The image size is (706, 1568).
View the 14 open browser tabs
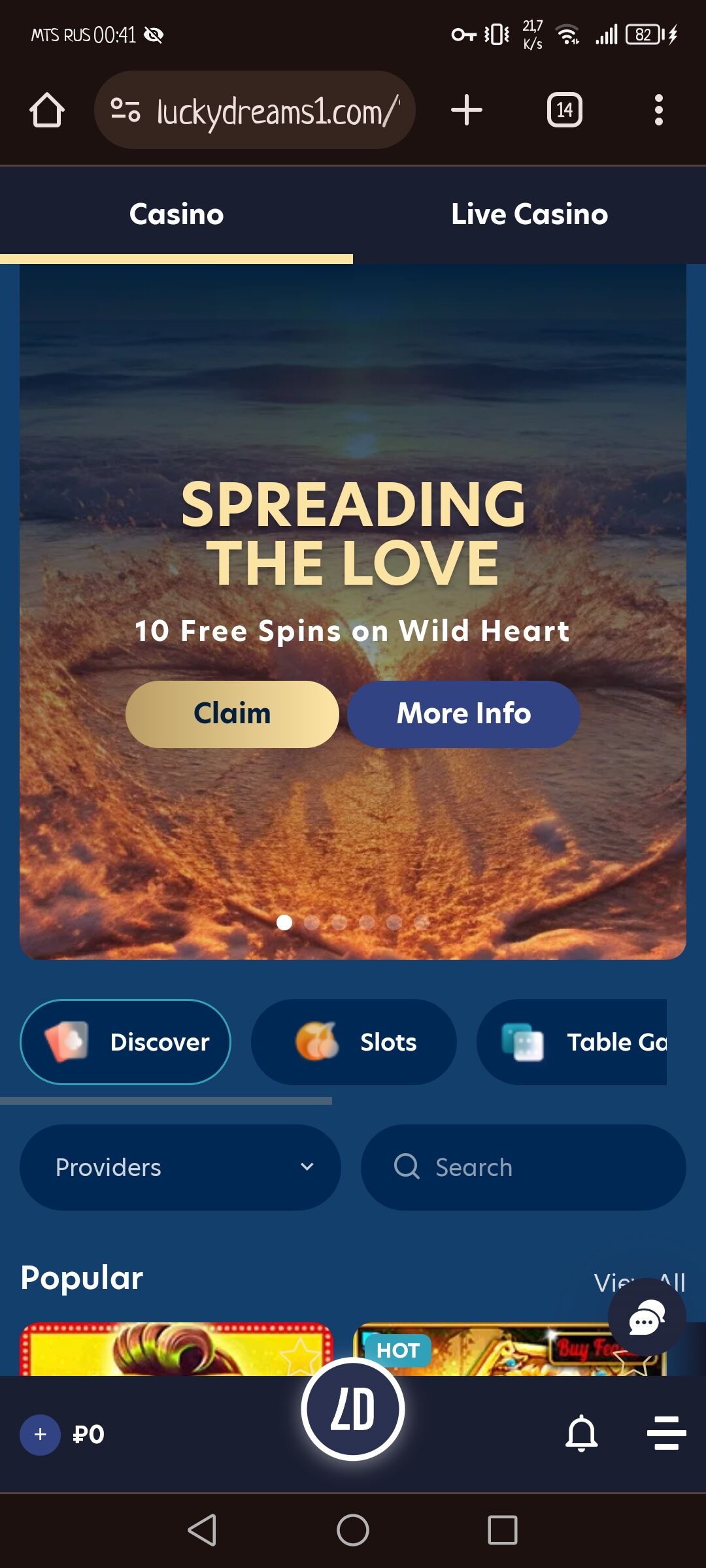click(564, 110)
